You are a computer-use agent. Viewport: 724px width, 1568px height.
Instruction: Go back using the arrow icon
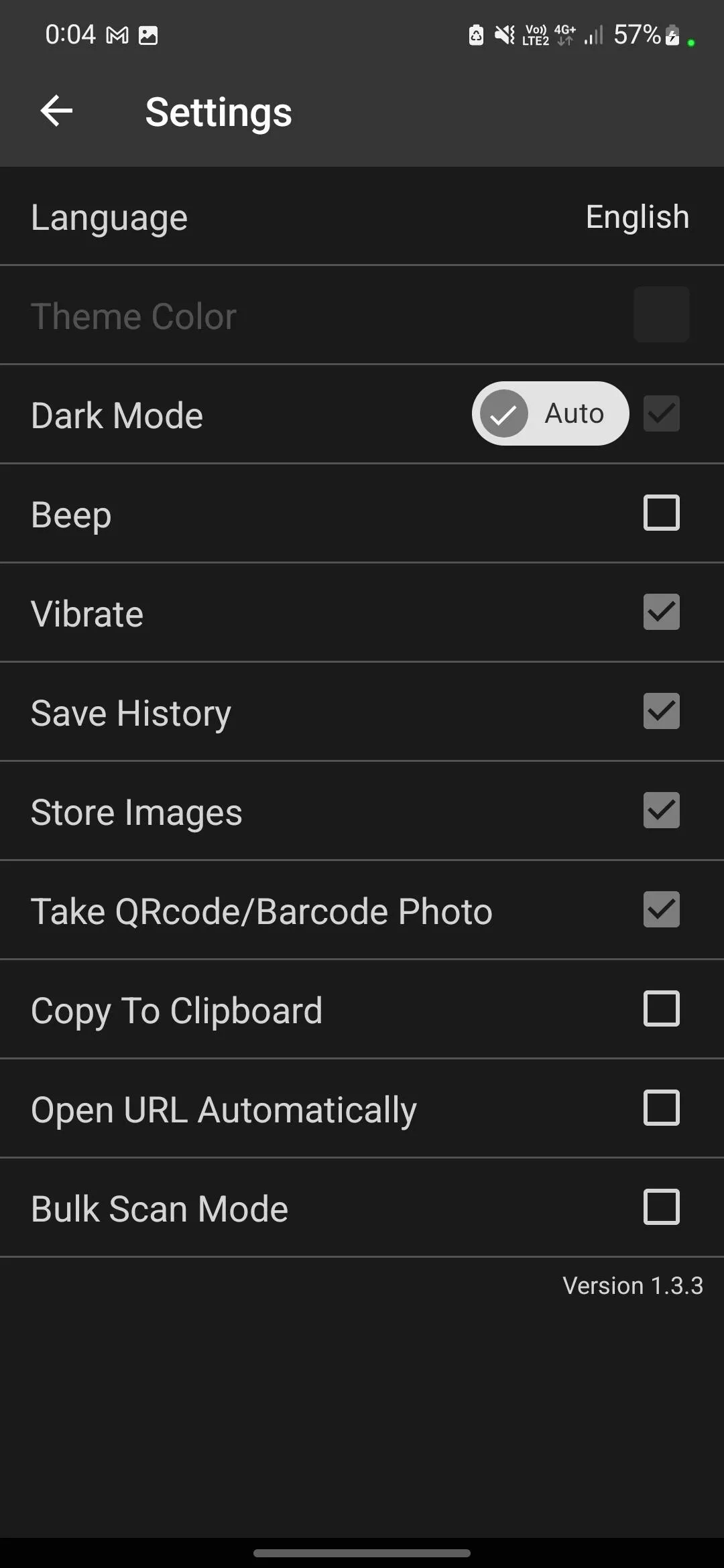[x=56, y=111]
